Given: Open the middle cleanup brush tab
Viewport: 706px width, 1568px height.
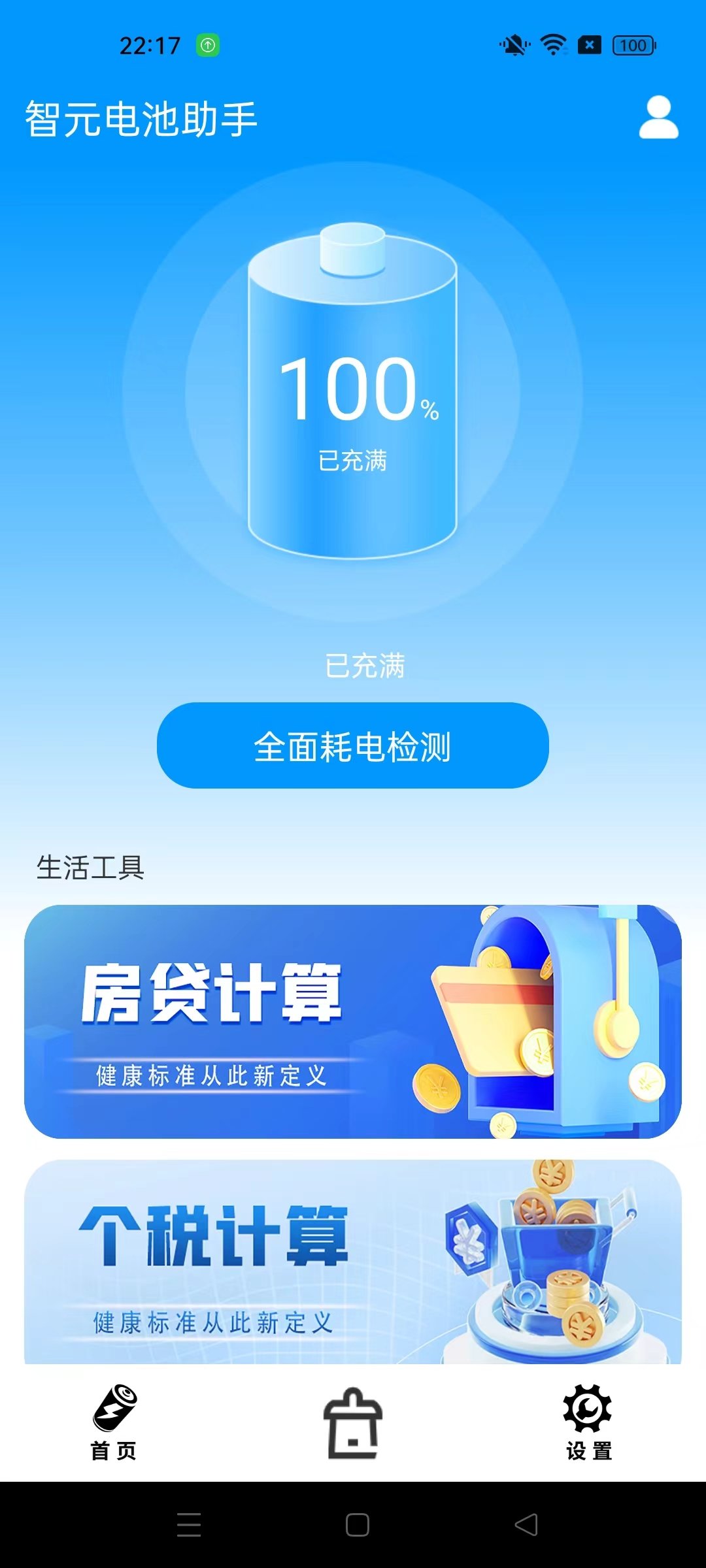Looking at the screenshot, I should 353,1423.
